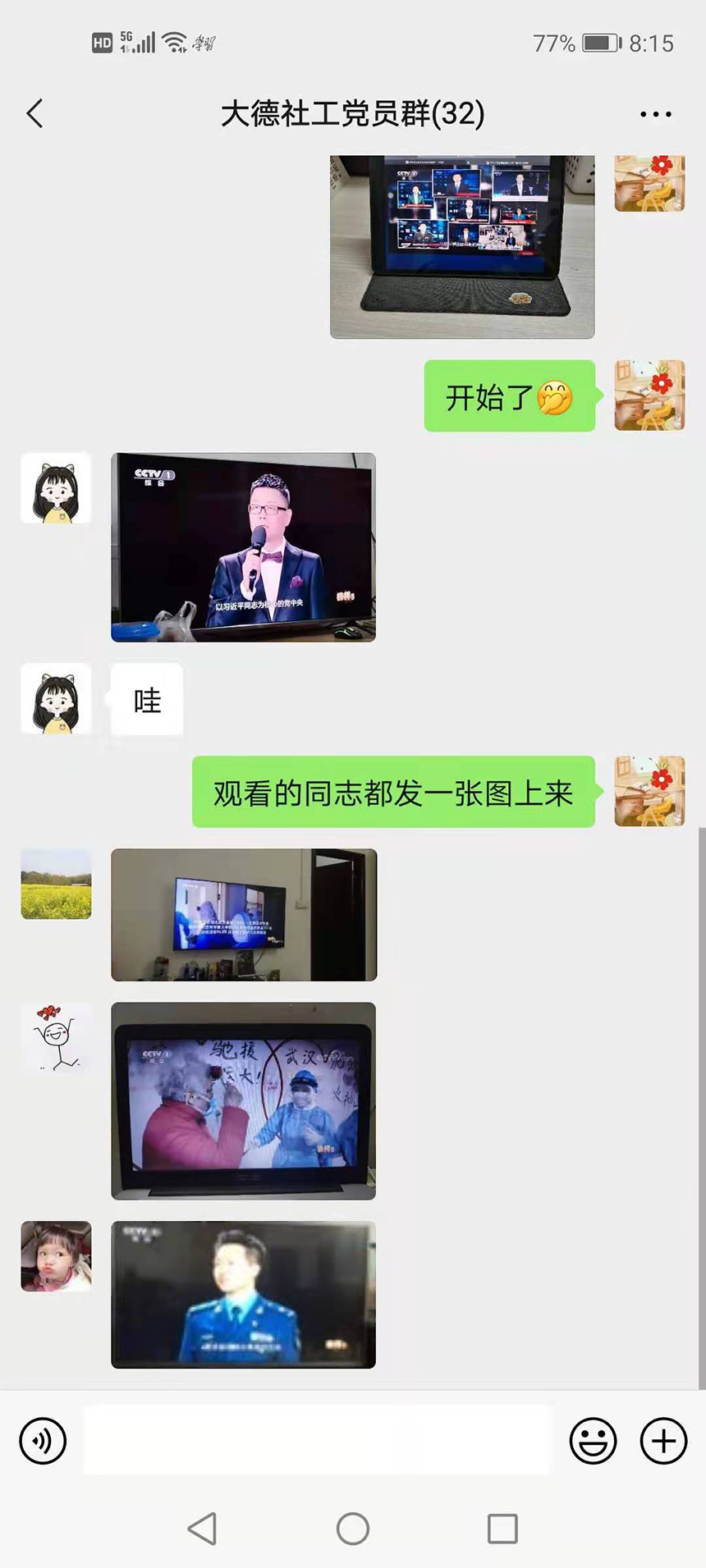Open own avatar beside 开始了 message
This screenshot has width=706, height=1568.
tap(649, 395)
